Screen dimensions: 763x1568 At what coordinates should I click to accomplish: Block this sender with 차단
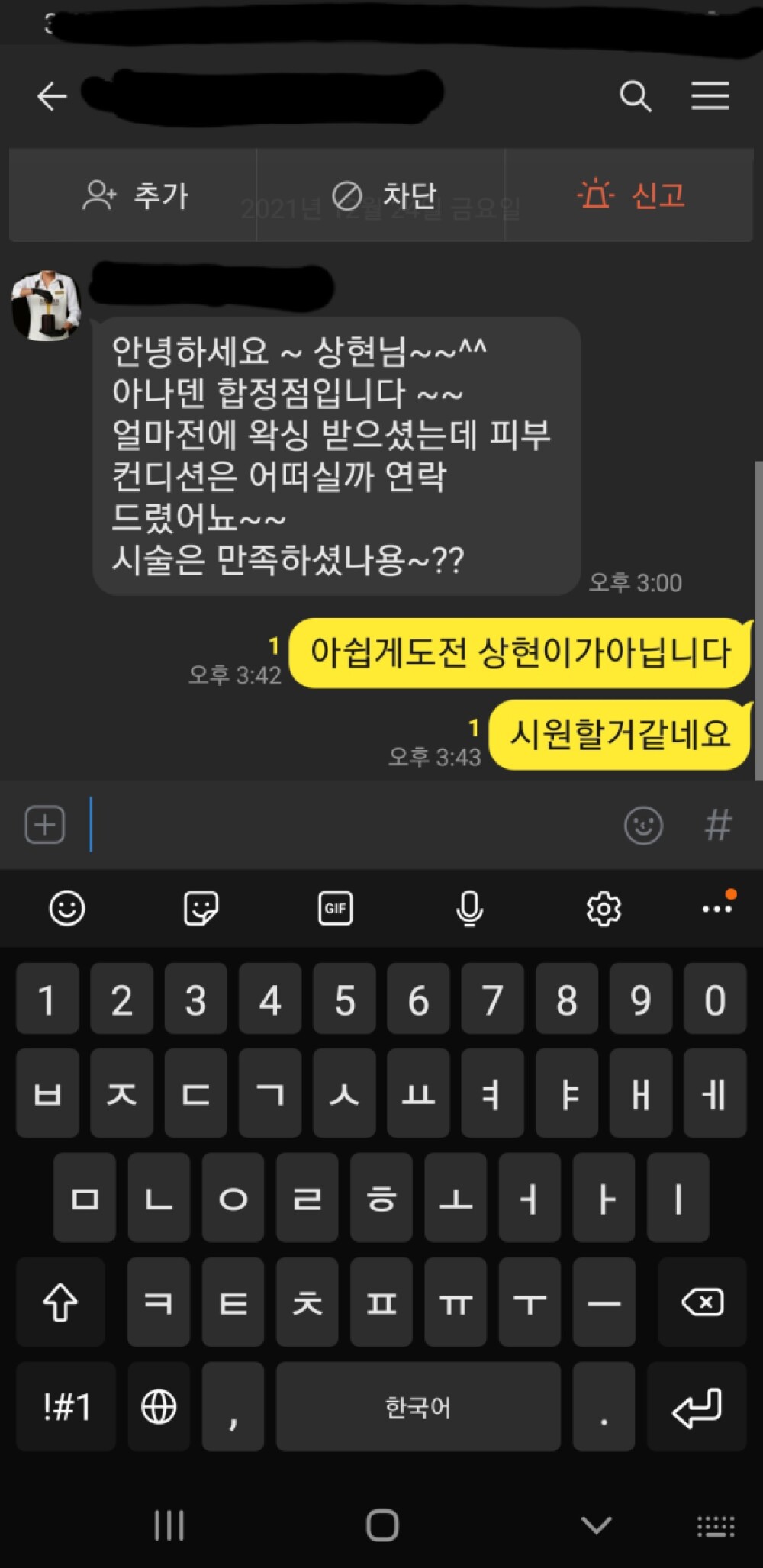click(381, 195)
